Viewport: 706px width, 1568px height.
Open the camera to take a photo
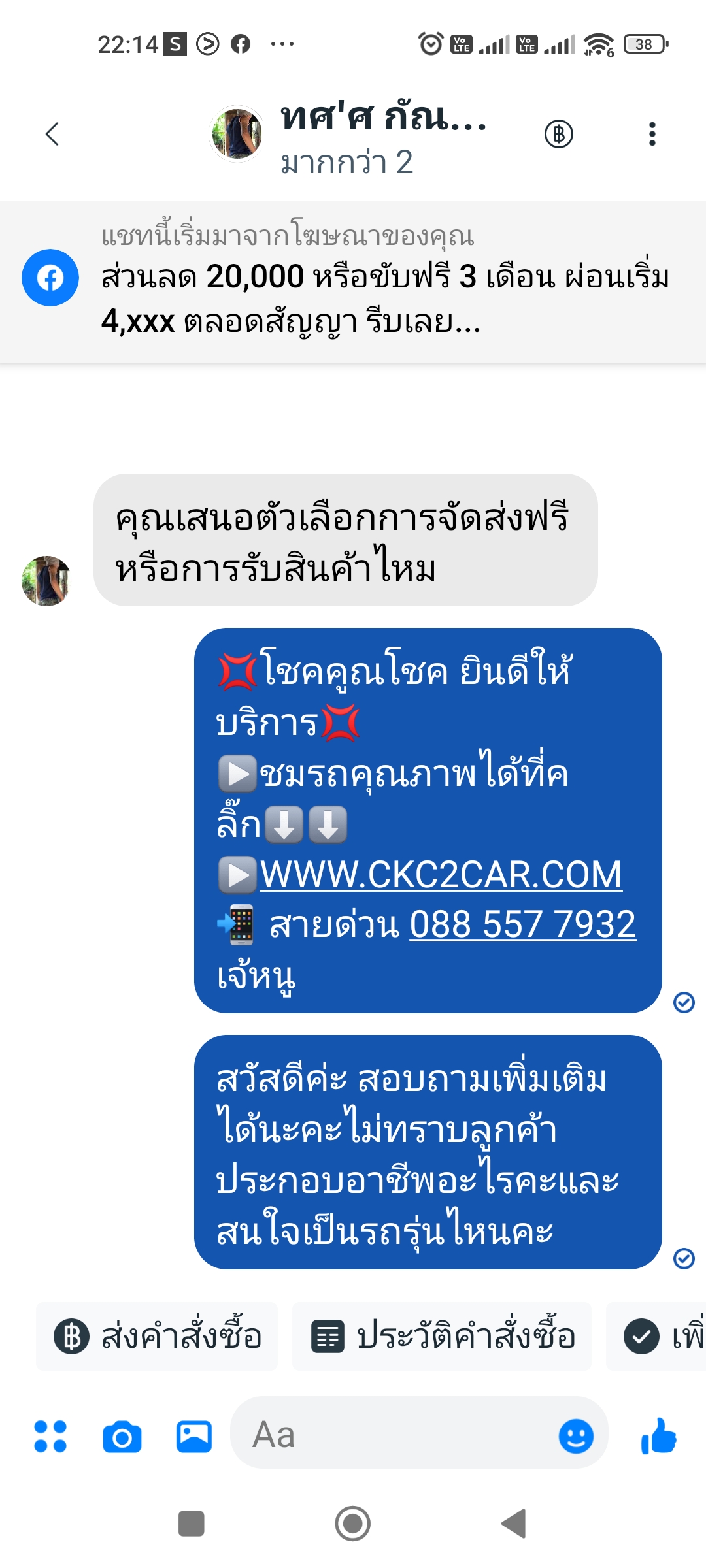tap(122, 1437)
